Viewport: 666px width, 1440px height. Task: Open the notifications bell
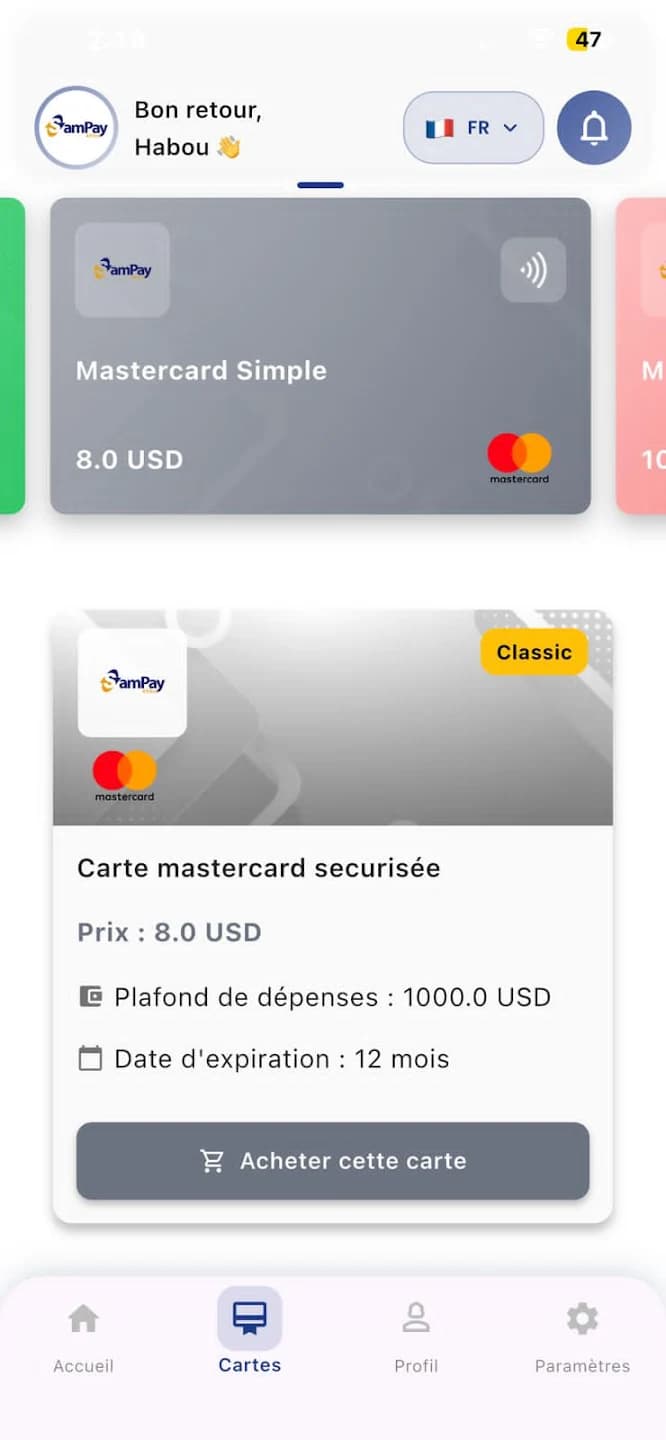(x=594, y=127)
